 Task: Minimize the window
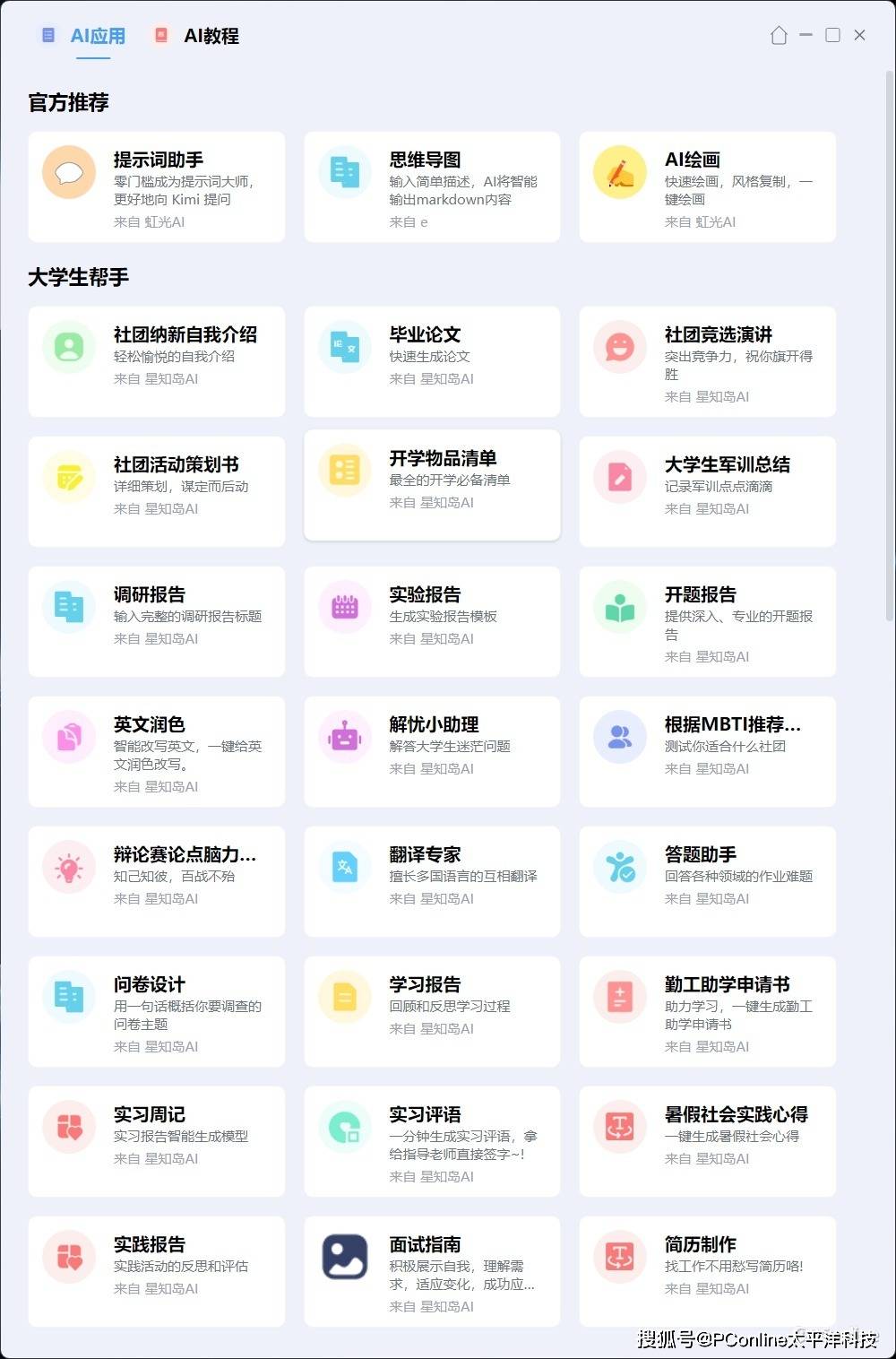pyautogui.click(x=806, y=35)
